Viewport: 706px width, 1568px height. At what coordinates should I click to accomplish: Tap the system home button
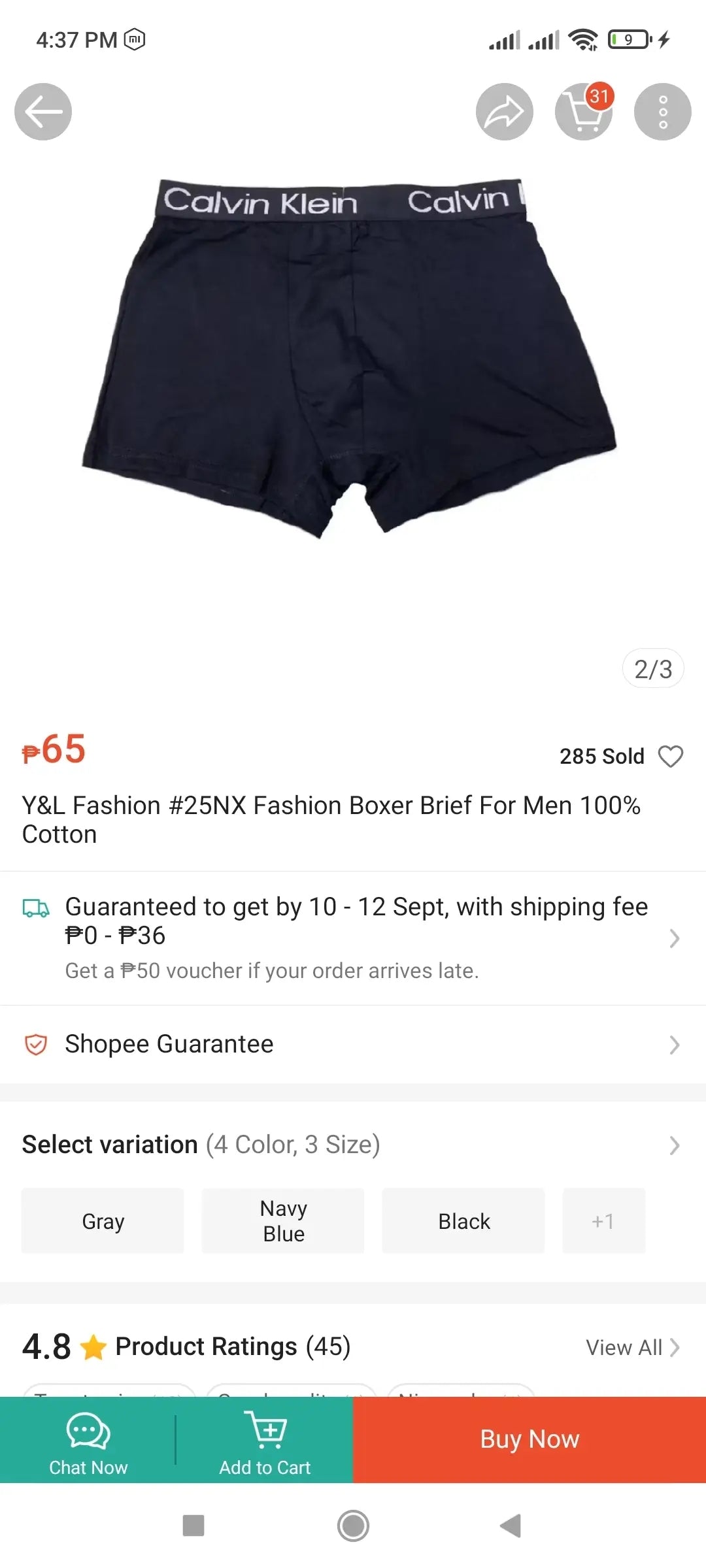coord(353,1526)
